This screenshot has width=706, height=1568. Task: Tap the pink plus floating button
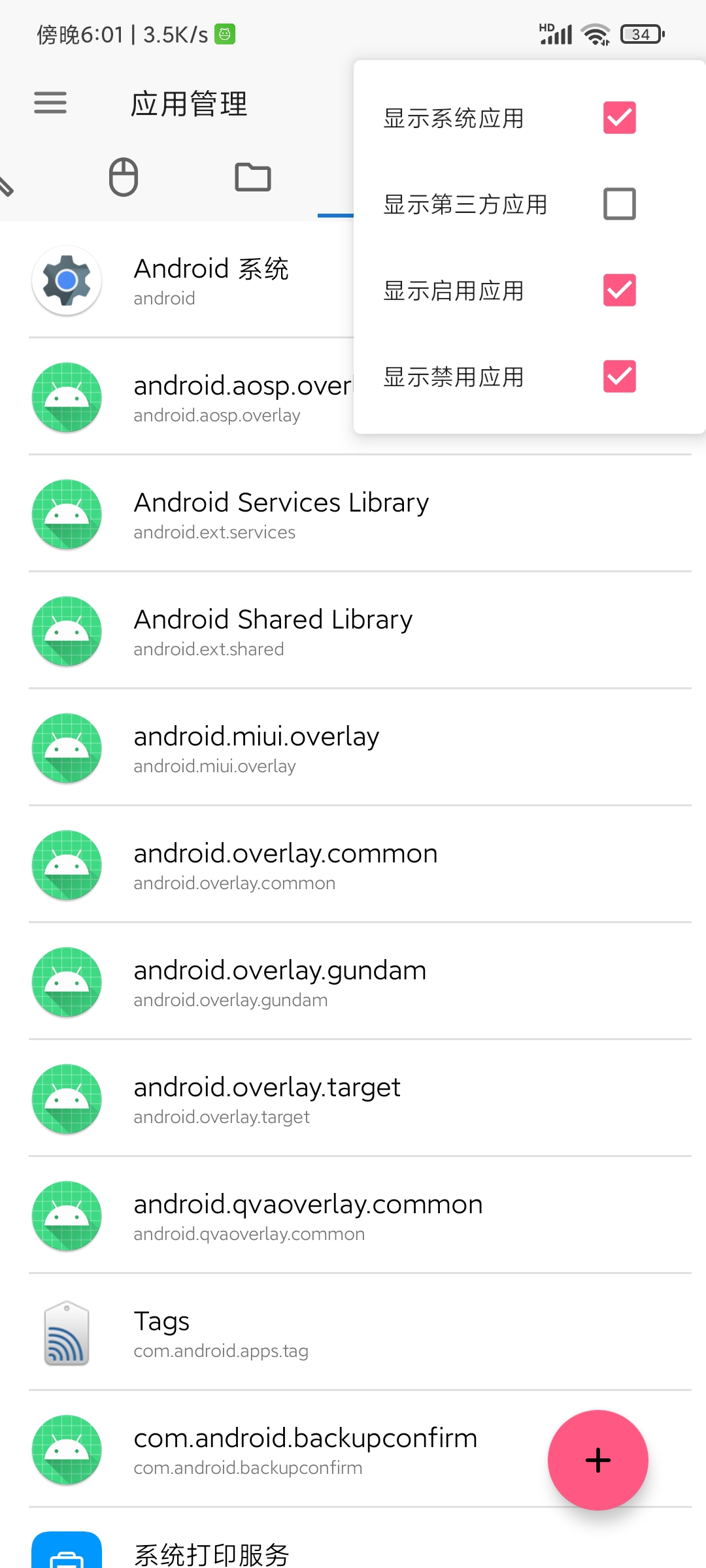click(598, 1460)
